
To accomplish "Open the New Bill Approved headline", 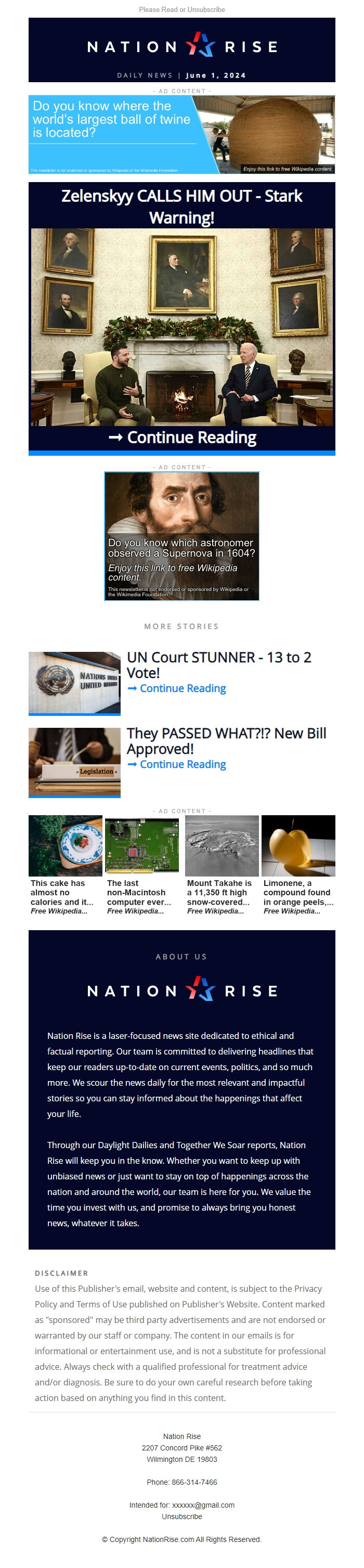I will (226, 741).
